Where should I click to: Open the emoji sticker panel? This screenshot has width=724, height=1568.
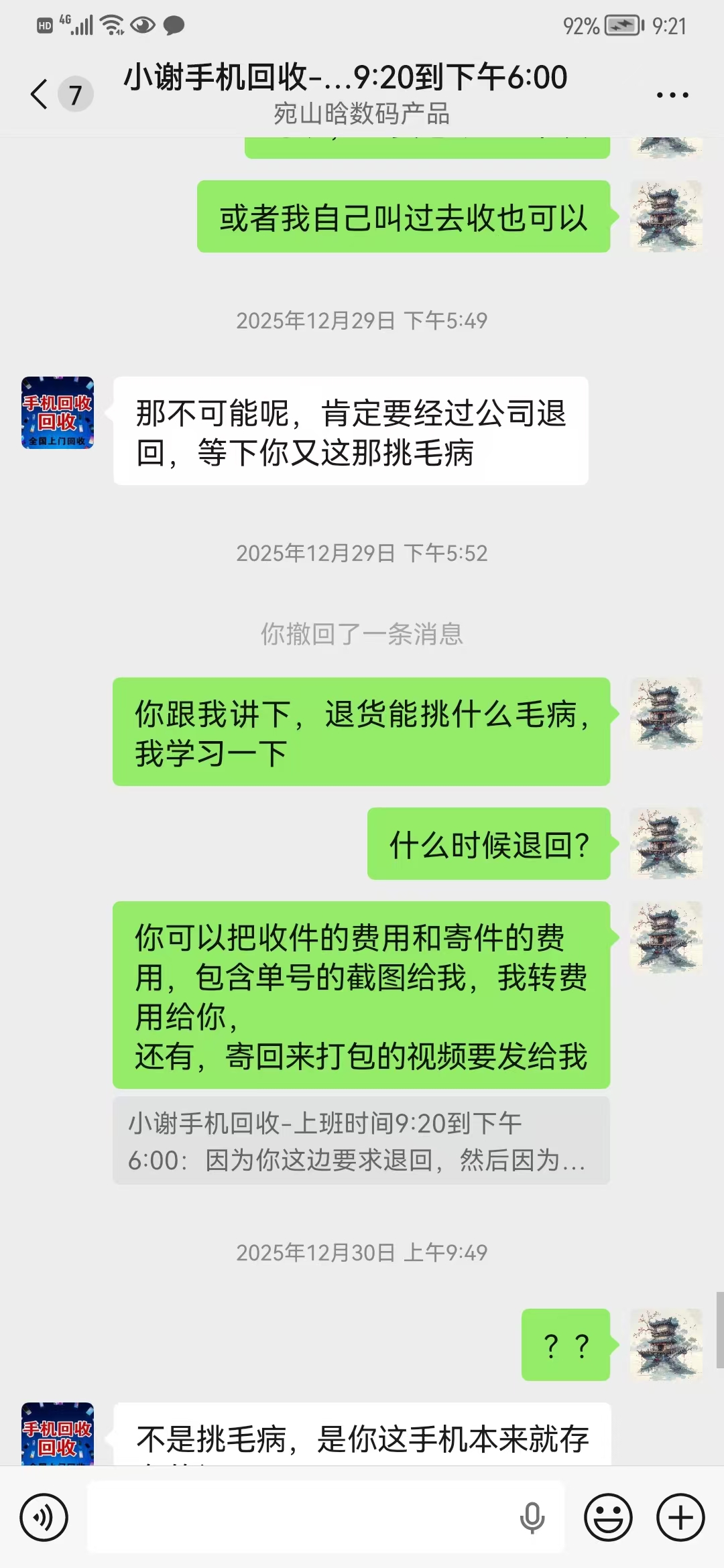(x=608, y=1517)
